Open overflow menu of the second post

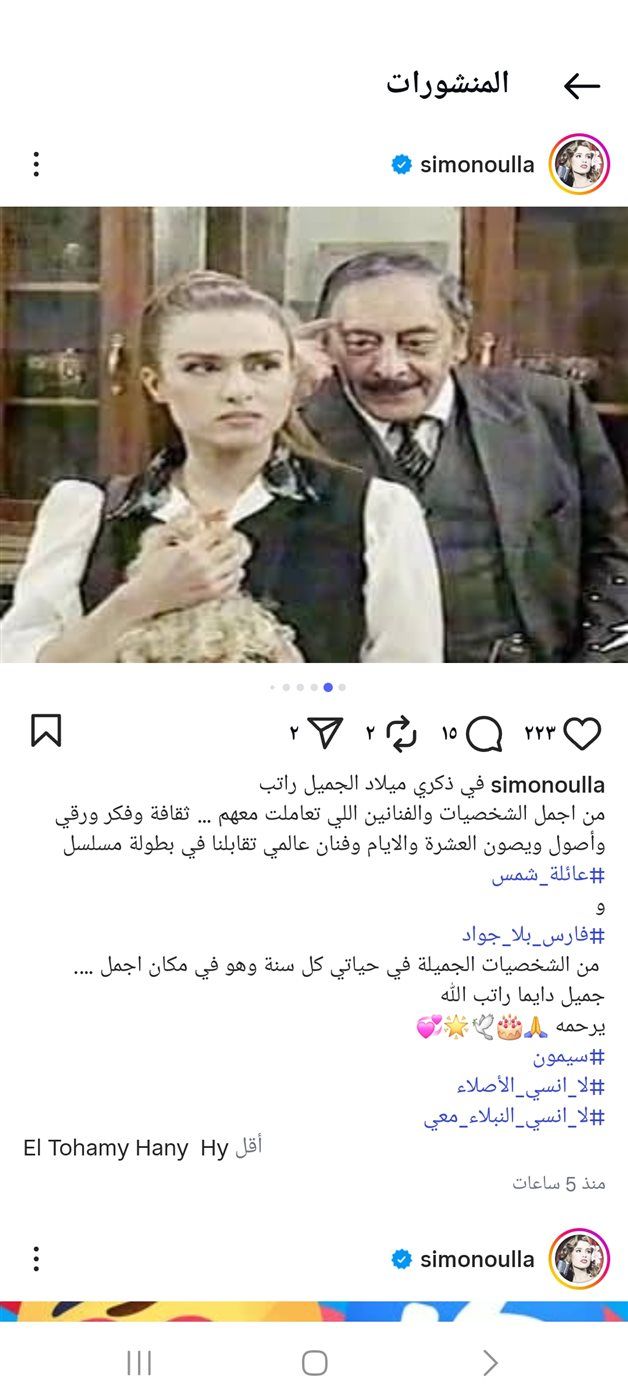(x=36, y=1259)
